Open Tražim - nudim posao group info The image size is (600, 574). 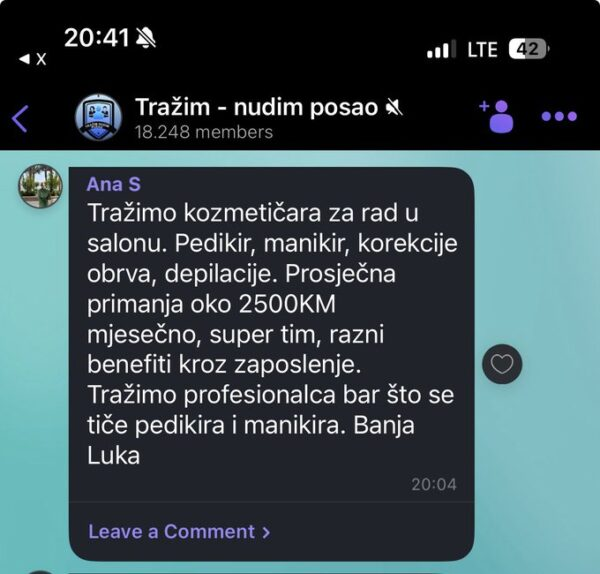(x=256, y=117)
